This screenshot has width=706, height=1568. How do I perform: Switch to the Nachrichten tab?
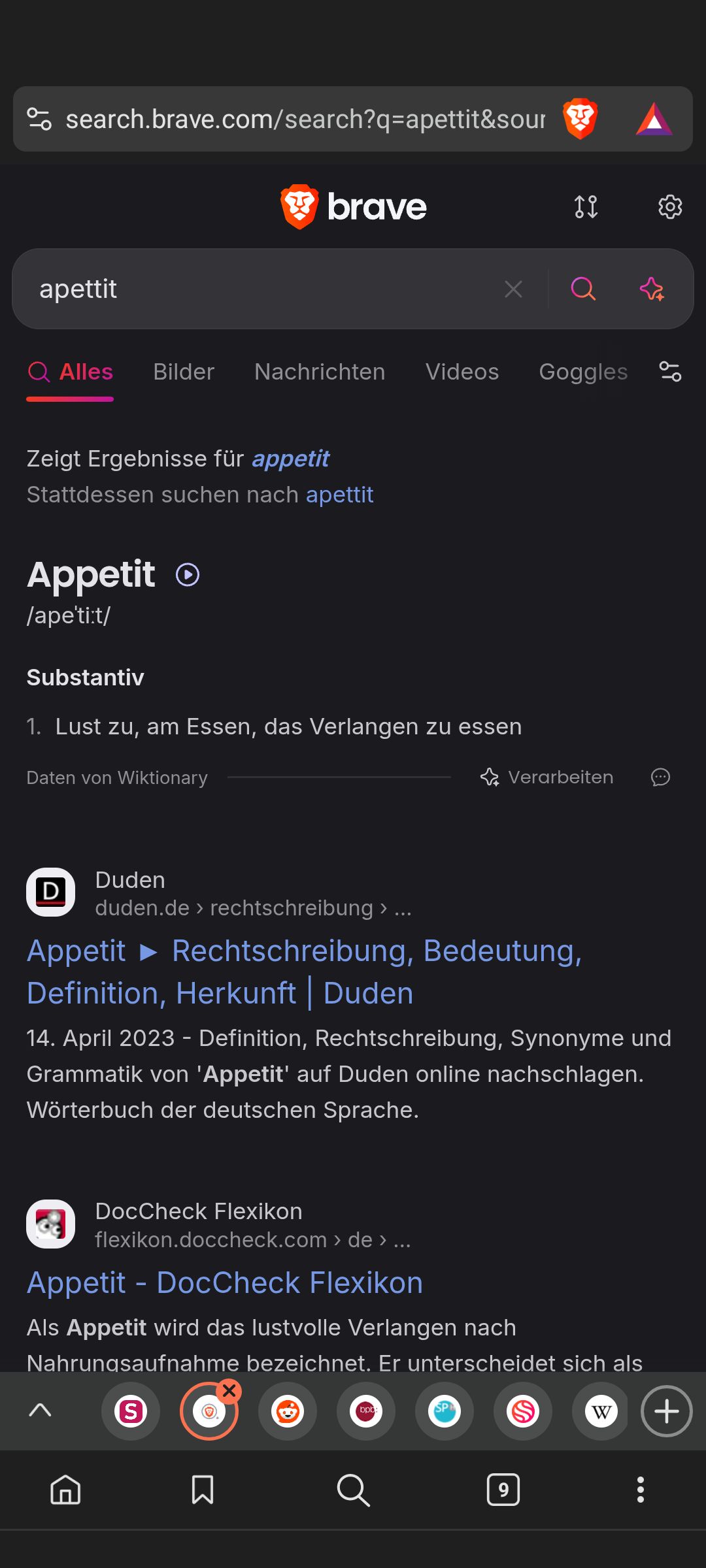[x=320, y=372]
